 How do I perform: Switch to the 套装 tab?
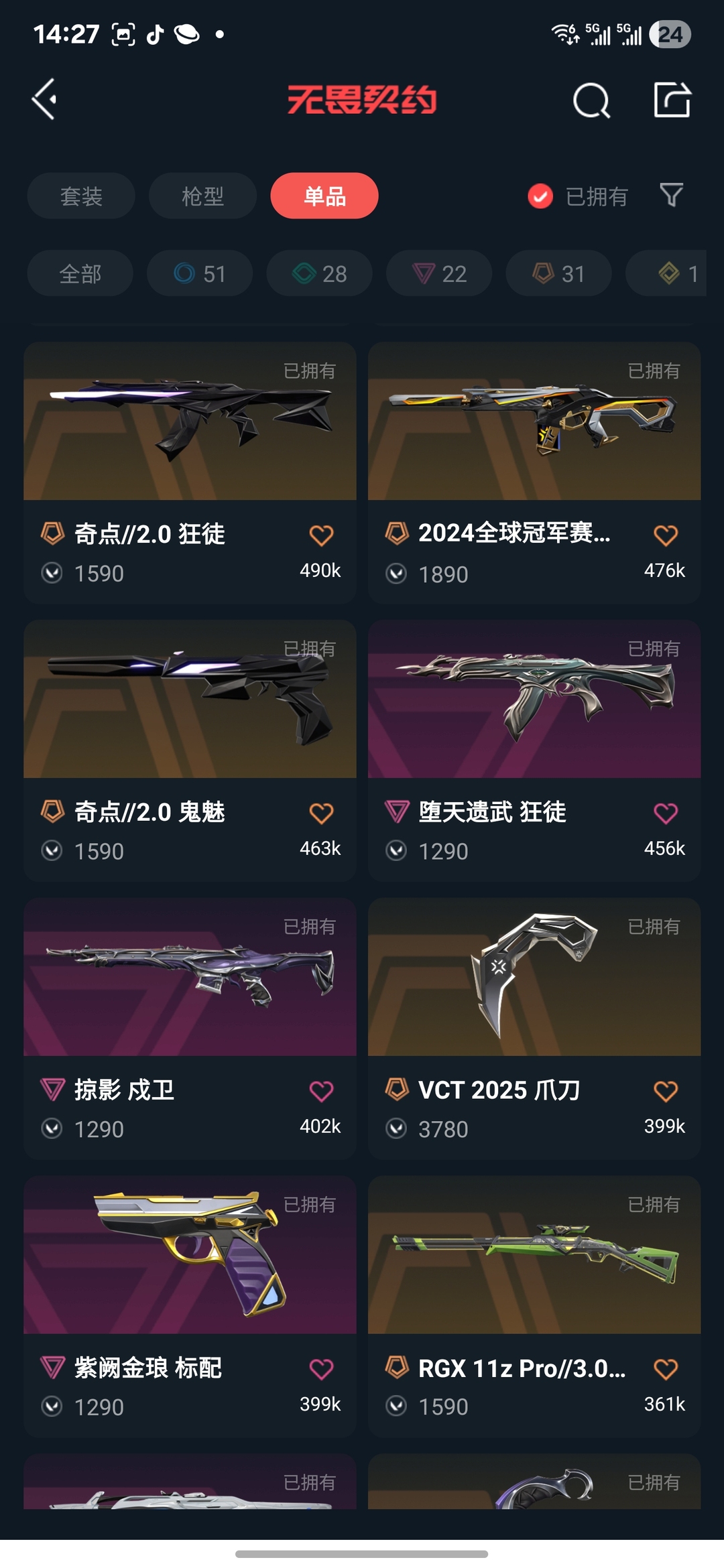[x=81, y=196]
